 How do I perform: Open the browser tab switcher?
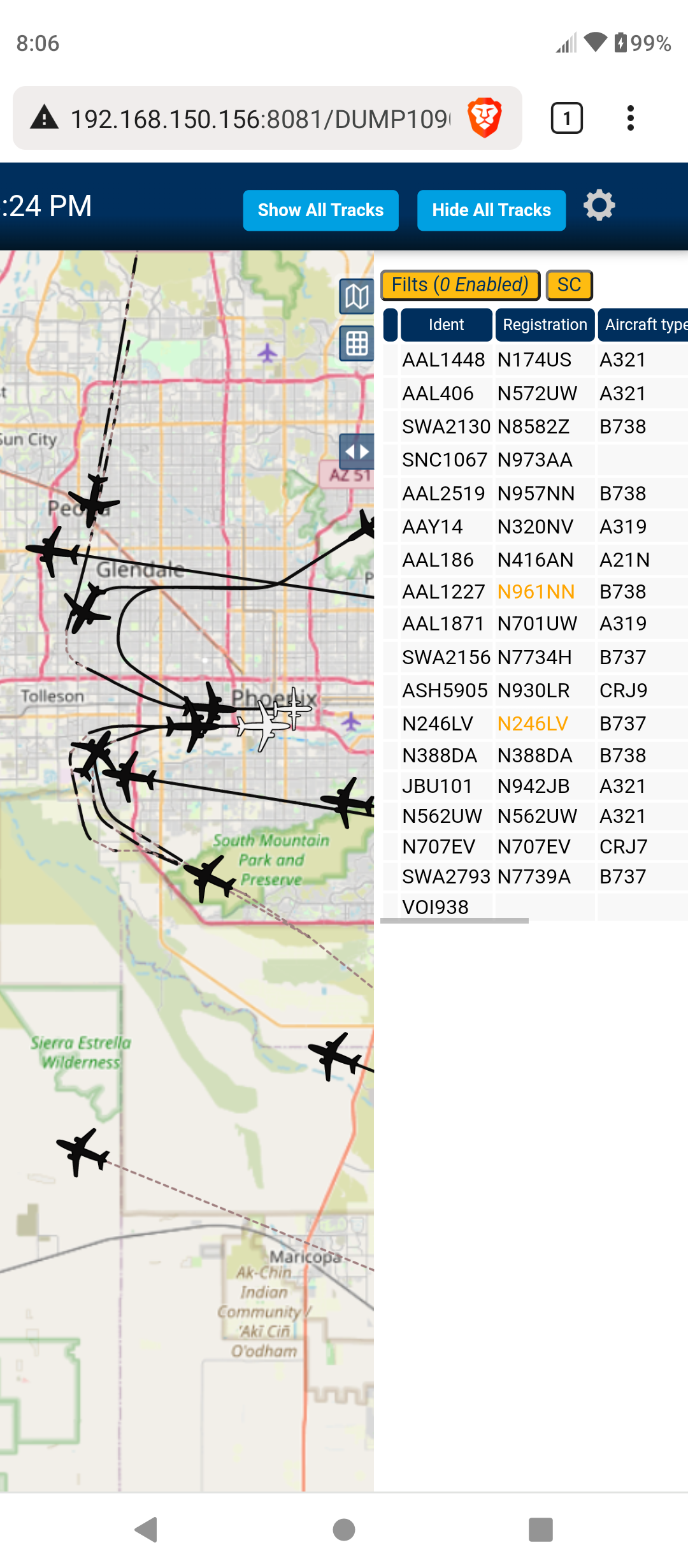coord(566,118)
